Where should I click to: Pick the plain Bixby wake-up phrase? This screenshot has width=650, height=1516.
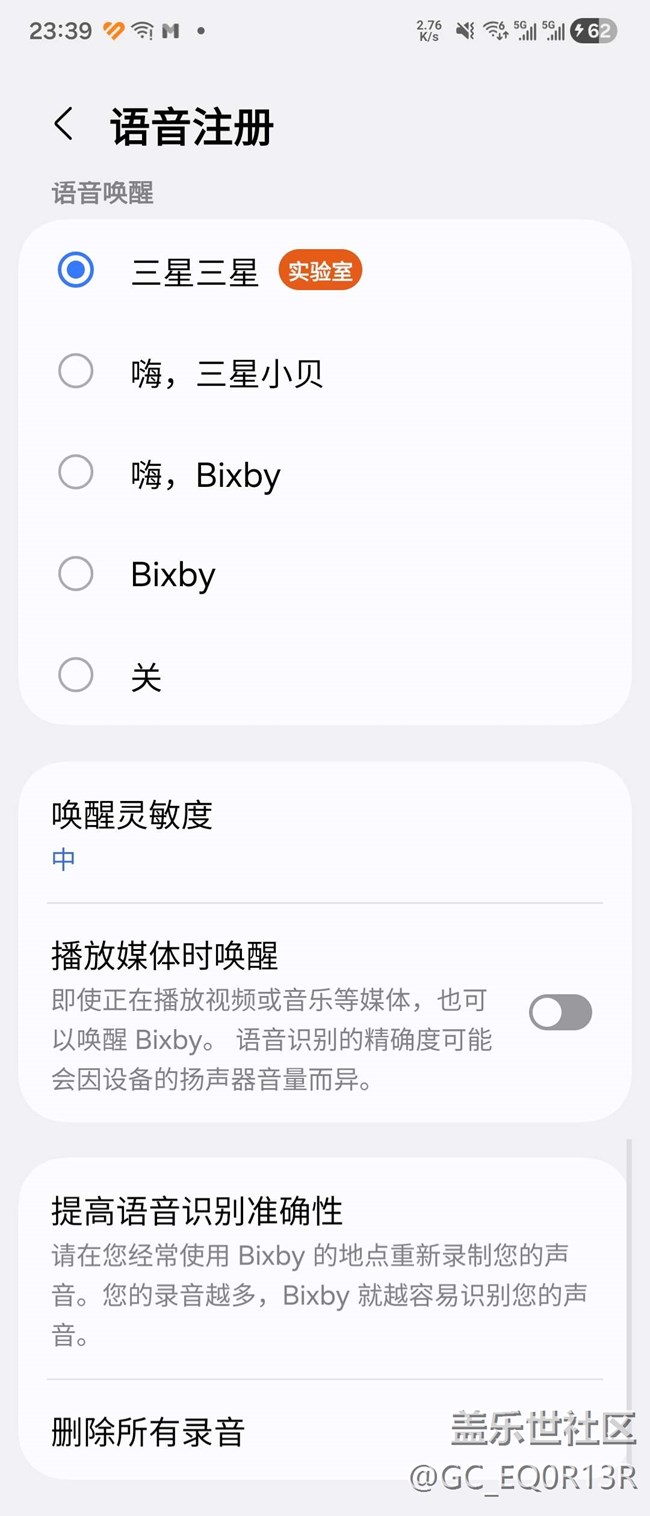click(77, 574)
